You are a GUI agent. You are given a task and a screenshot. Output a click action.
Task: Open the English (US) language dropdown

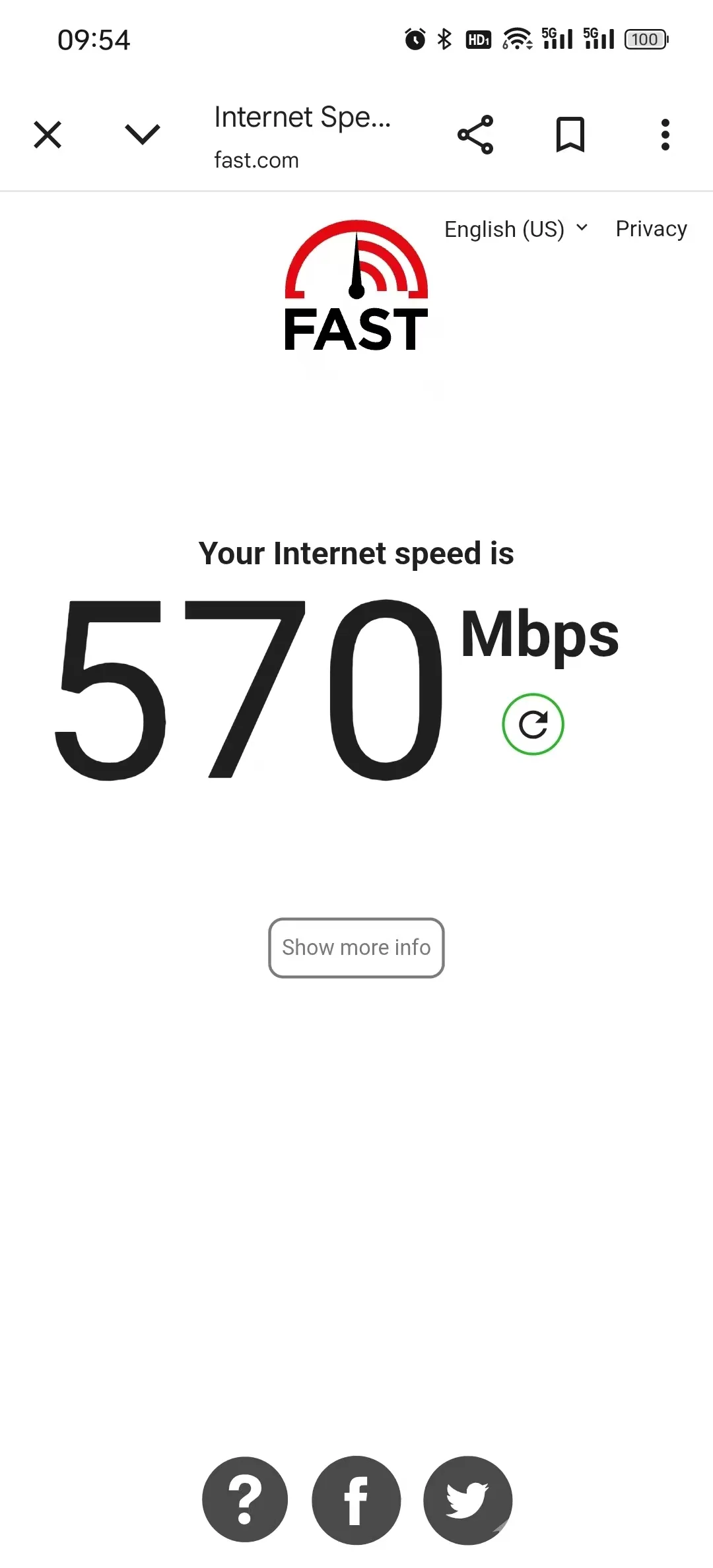coord(516,229)
